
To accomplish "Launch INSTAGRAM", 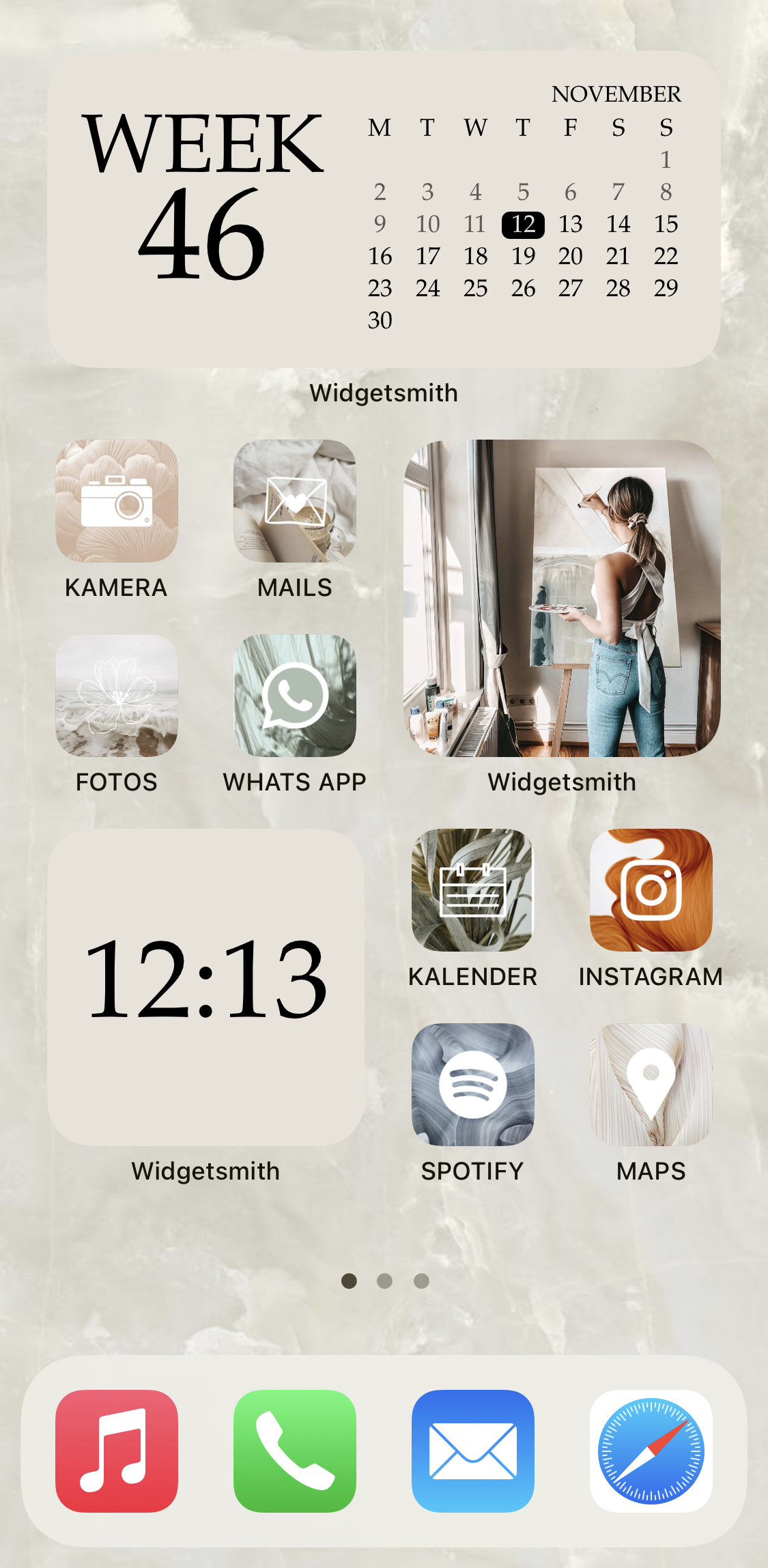I will [x=651, y=890].
